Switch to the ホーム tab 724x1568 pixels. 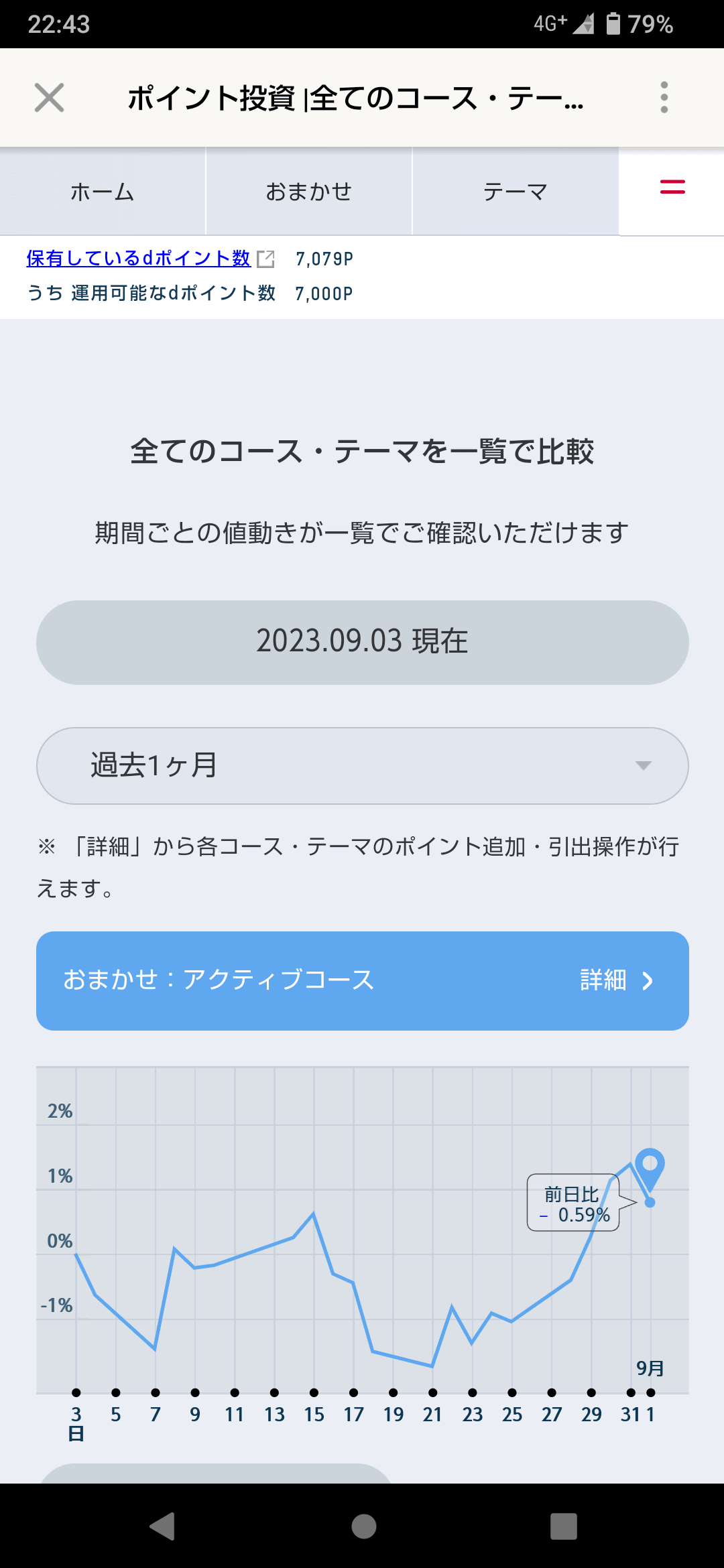click(x=102, y=192)
